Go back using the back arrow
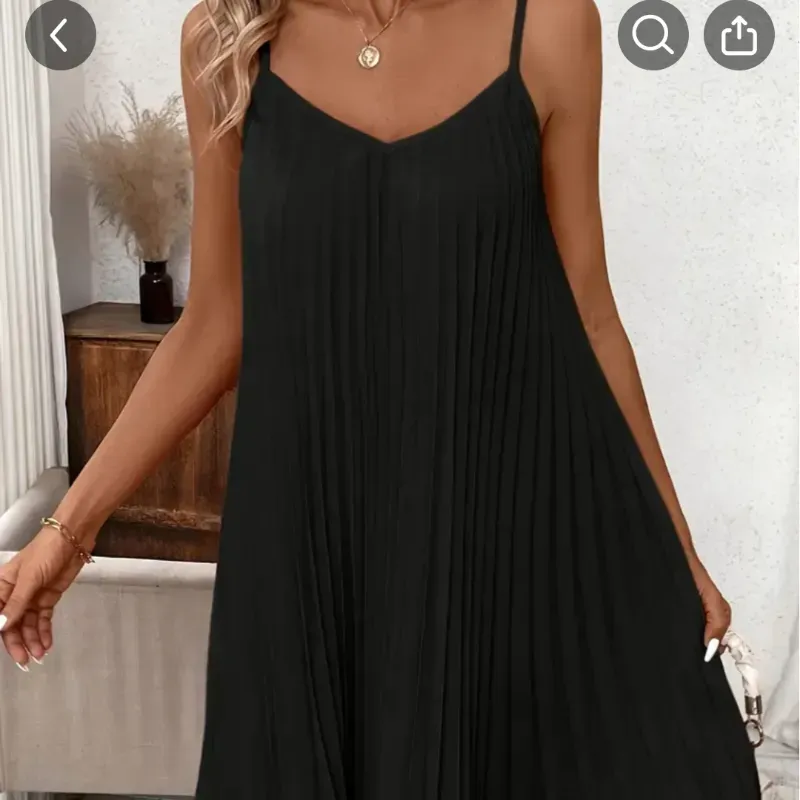This screenshot has width=800, height=800. click(x=60, y=35)
